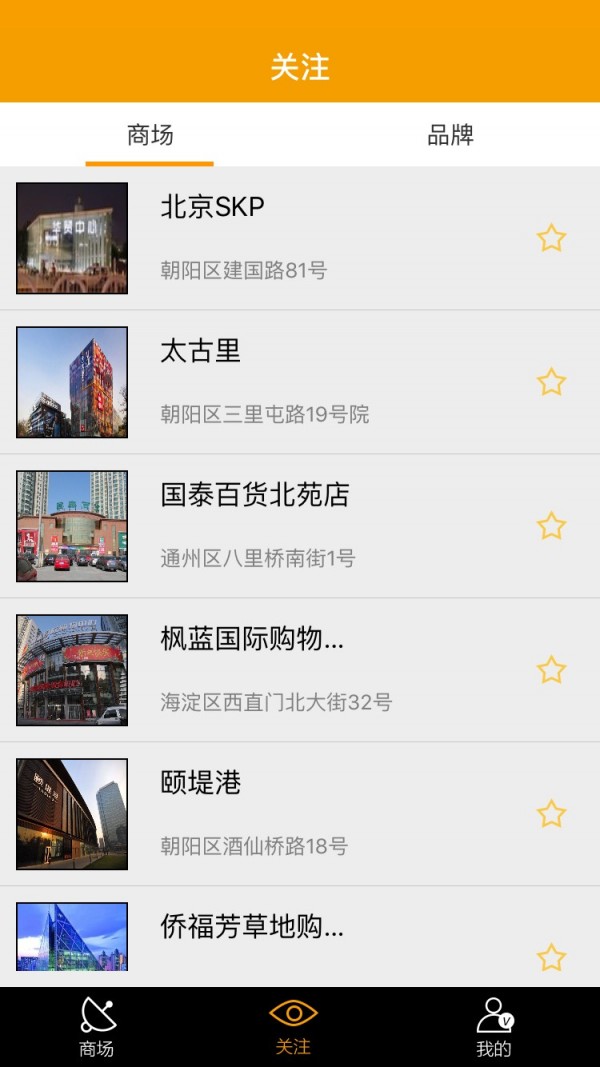600x1067 pixels.
Task: Open 枫蓝国际购物 listing
Action: click(300, 670)
